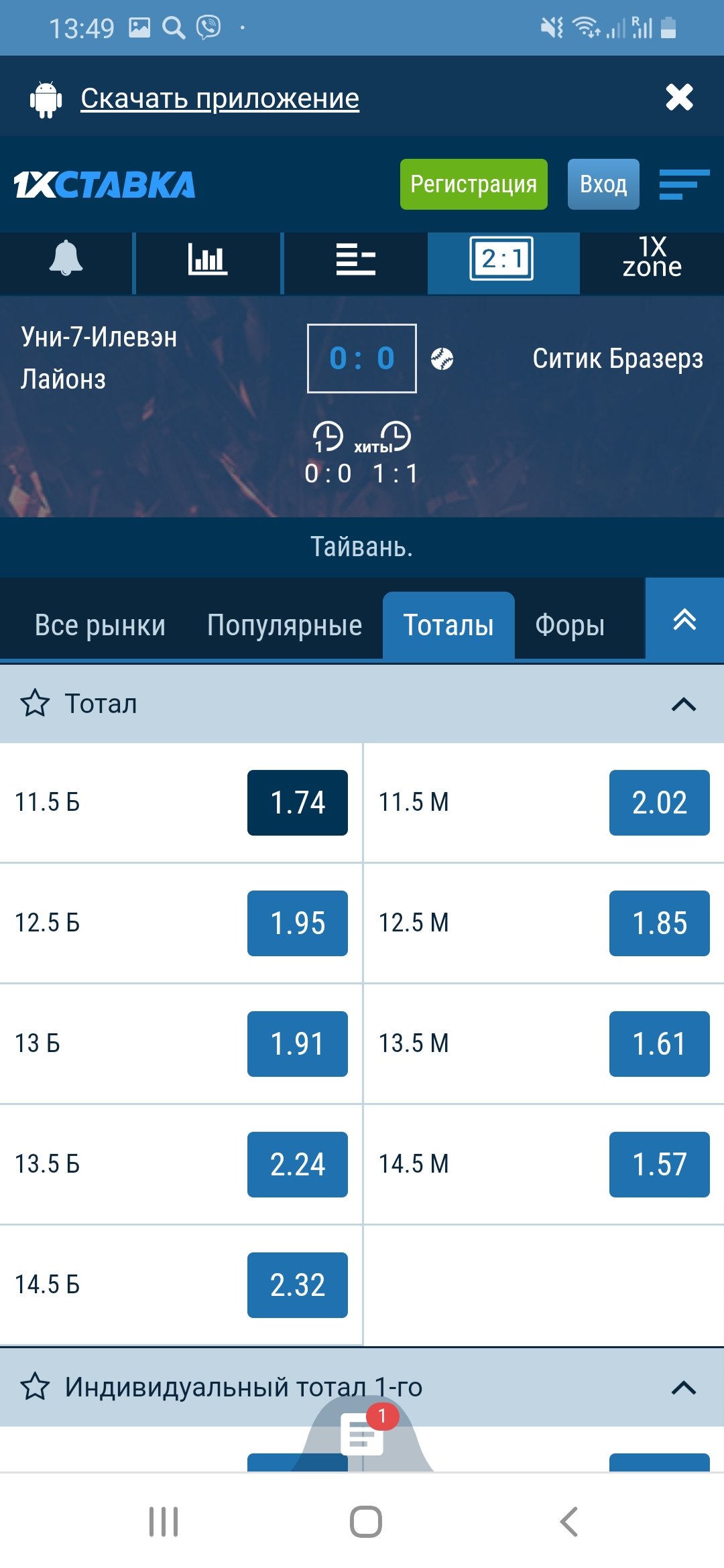Viewport: 724px width, 1568px height.
Task: Tap the Скачать приложение link
Action: [219, 99]
